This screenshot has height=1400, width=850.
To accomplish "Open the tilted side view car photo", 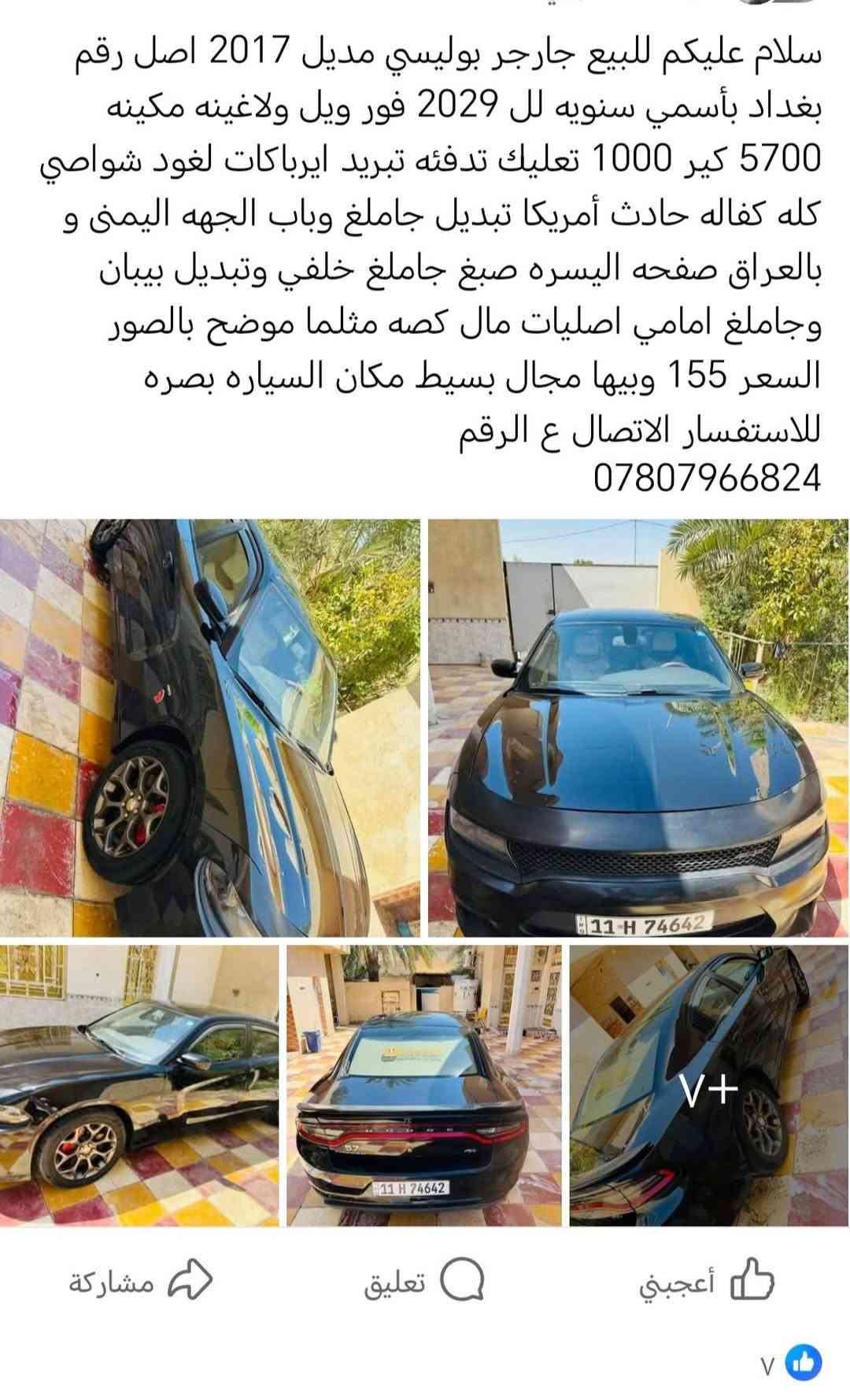I will [209, 728].
